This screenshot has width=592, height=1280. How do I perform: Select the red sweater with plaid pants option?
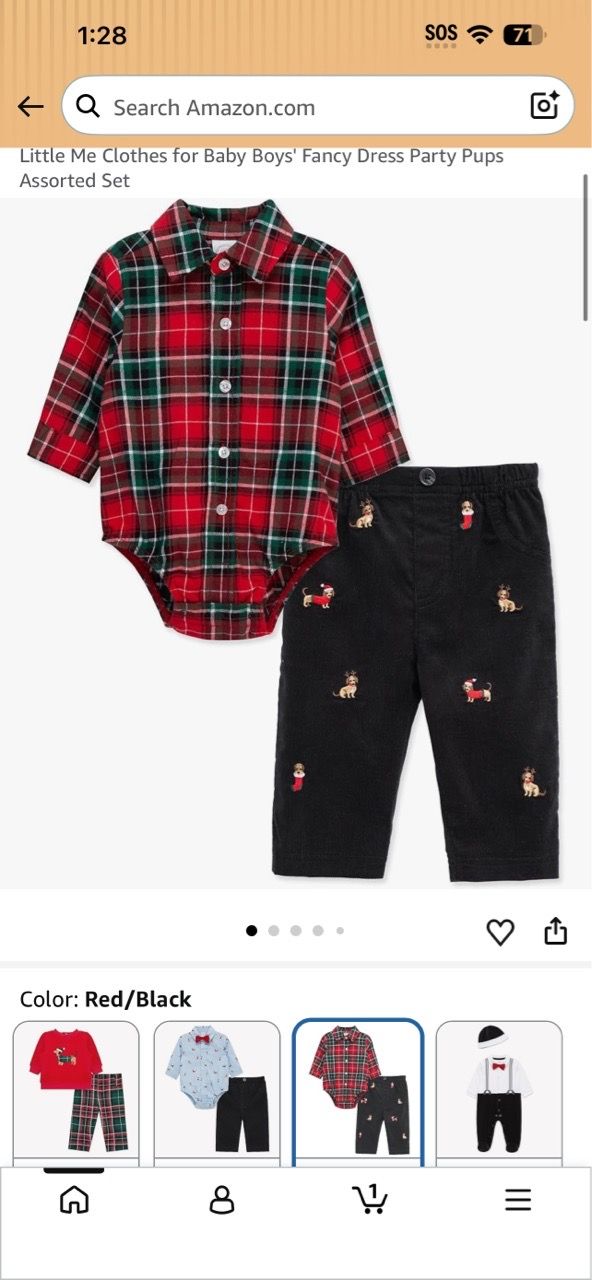[x=76, y=1092]
